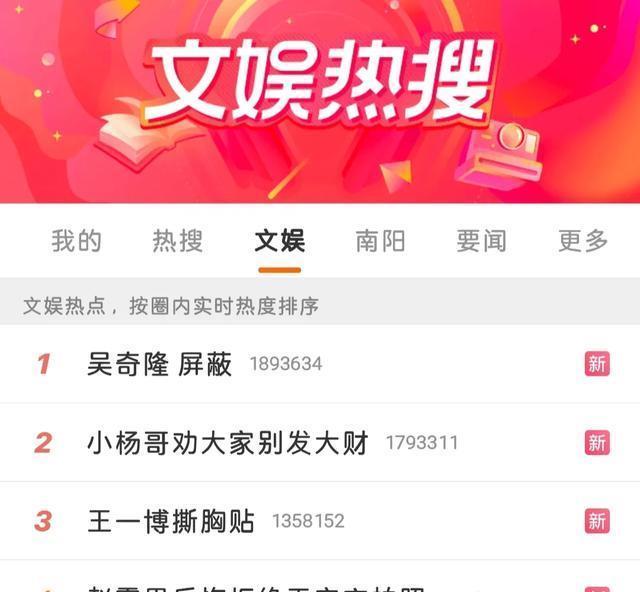This screenshot has height=592, width=640.
Task: Open the 南阳 local tab
Action: pos(381,241)
